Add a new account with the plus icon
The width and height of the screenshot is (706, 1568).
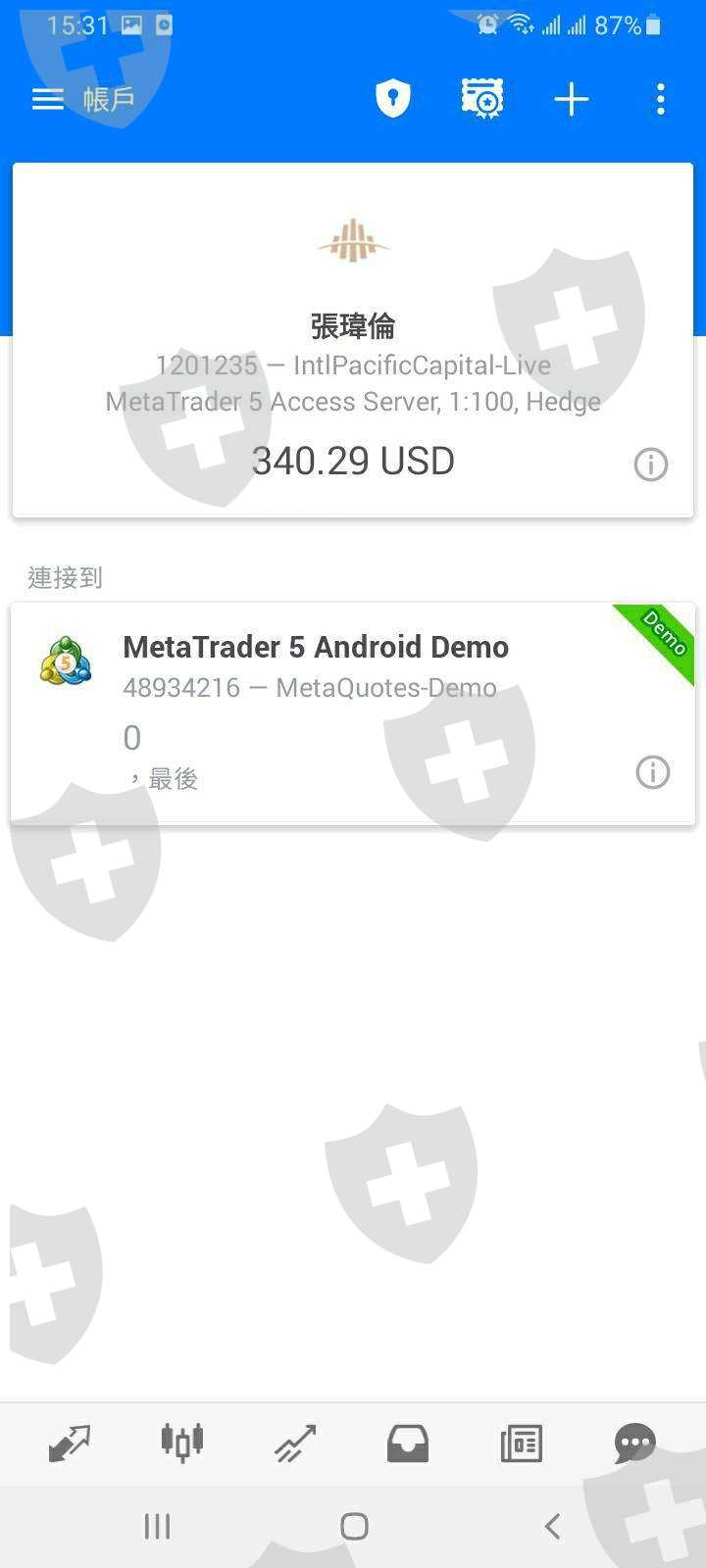pyautogui.click(x=571, y=99)
